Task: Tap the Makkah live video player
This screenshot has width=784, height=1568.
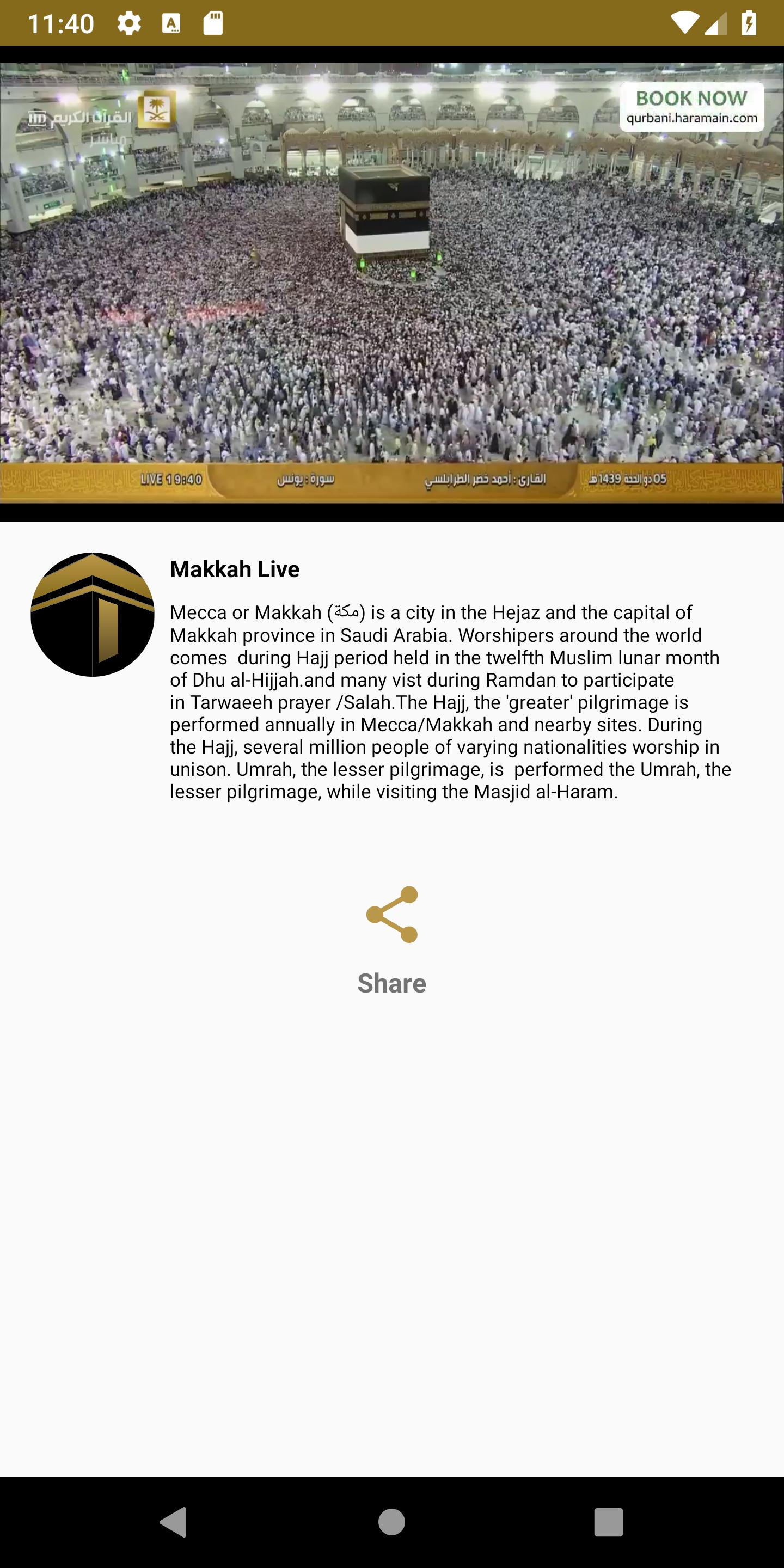Action: (x=391, y=283)
